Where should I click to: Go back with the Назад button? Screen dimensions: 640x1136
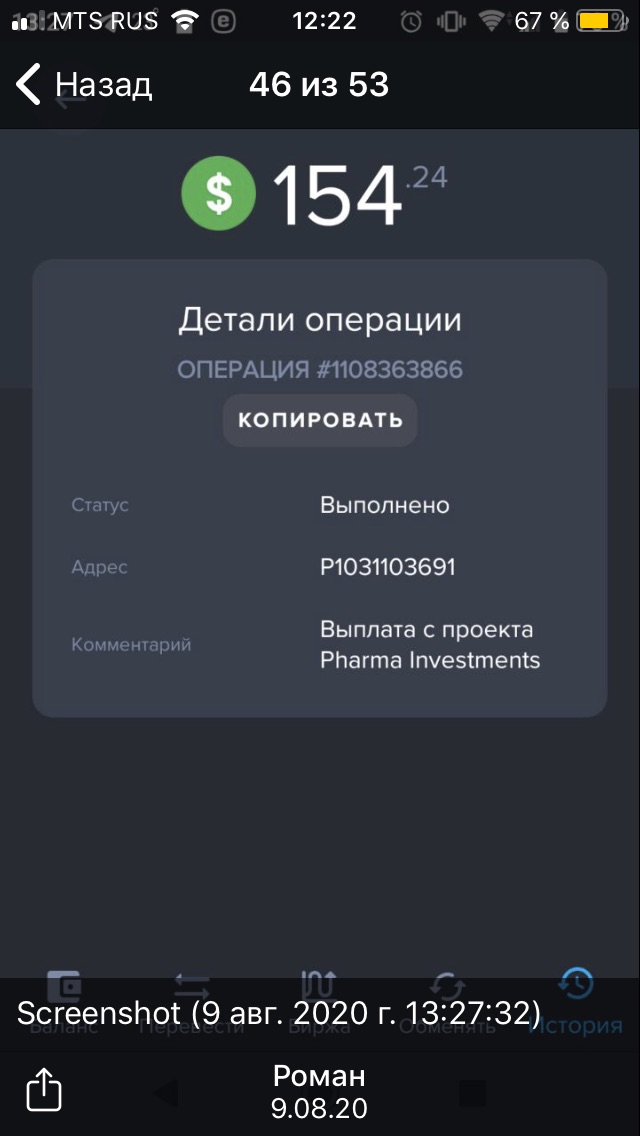pyautogui.click(x=84, y=85)
